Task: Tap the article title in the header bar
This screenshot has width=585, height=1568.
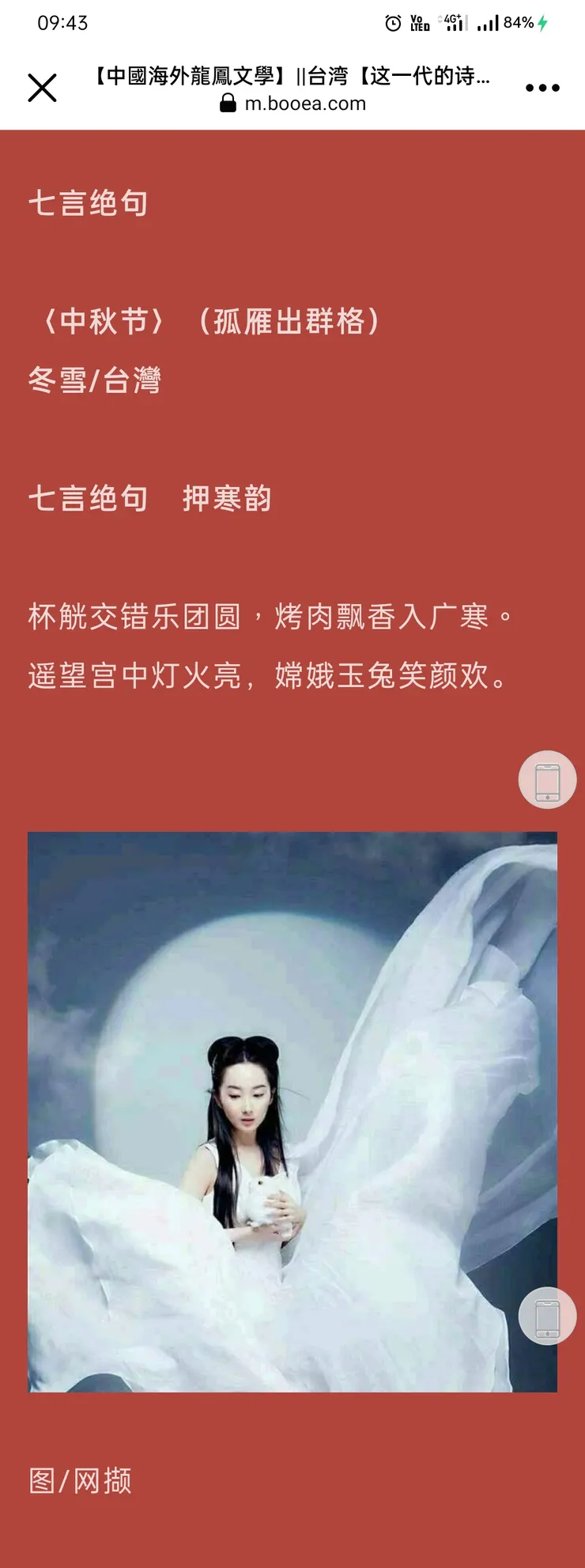Action: pyautogui.click(x=289, y=77)
